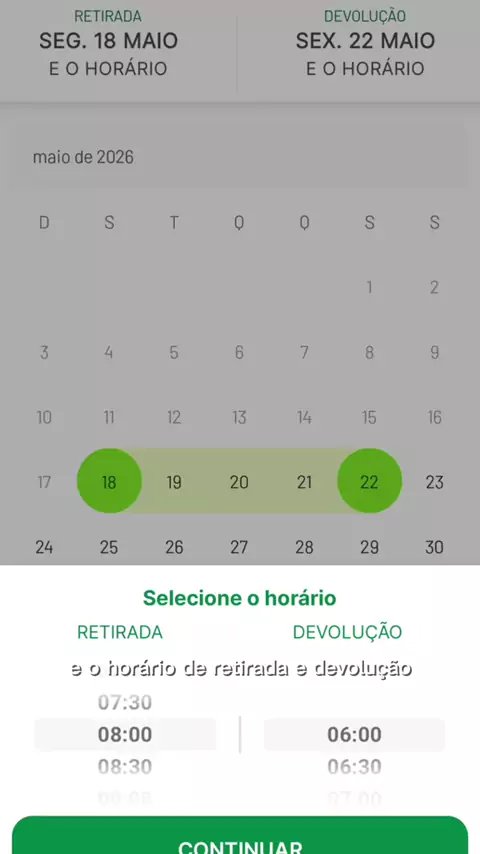Tap the highlighted day 22
Viewport: 480px width, 854px height.
click(x=369, y=481)
